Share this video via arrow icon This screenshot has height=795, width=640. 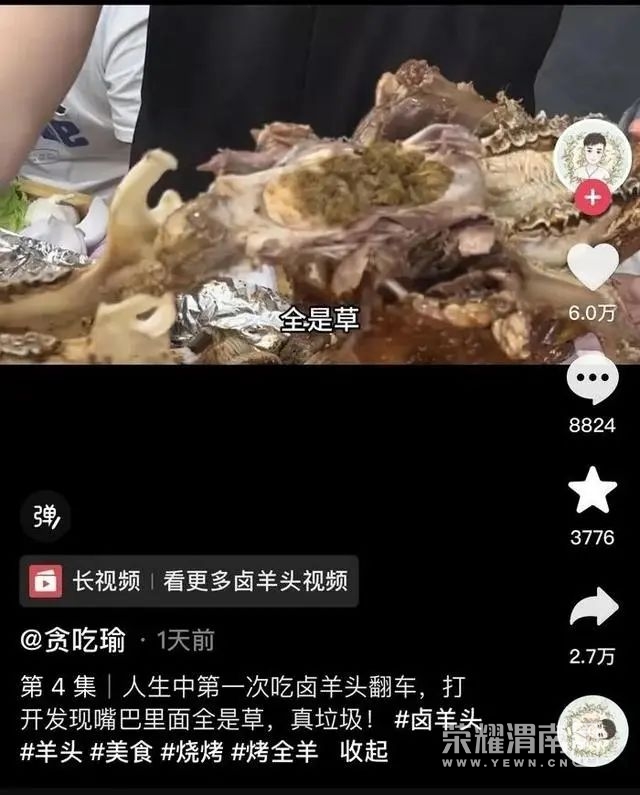tap(592, 608)
